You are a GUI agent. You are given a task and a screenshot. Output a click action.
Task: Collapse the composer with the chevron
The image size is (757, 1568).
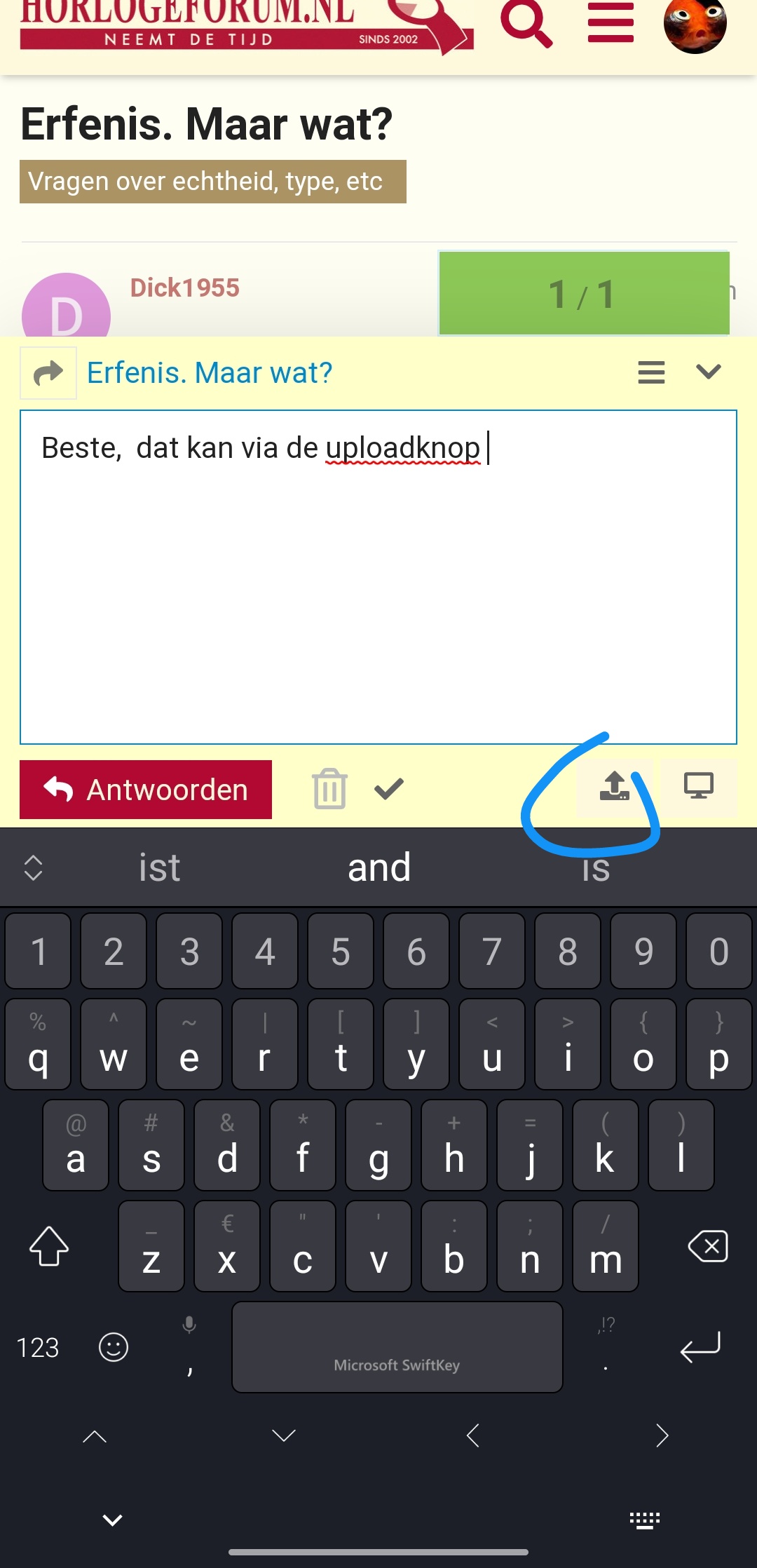(709, 372)
